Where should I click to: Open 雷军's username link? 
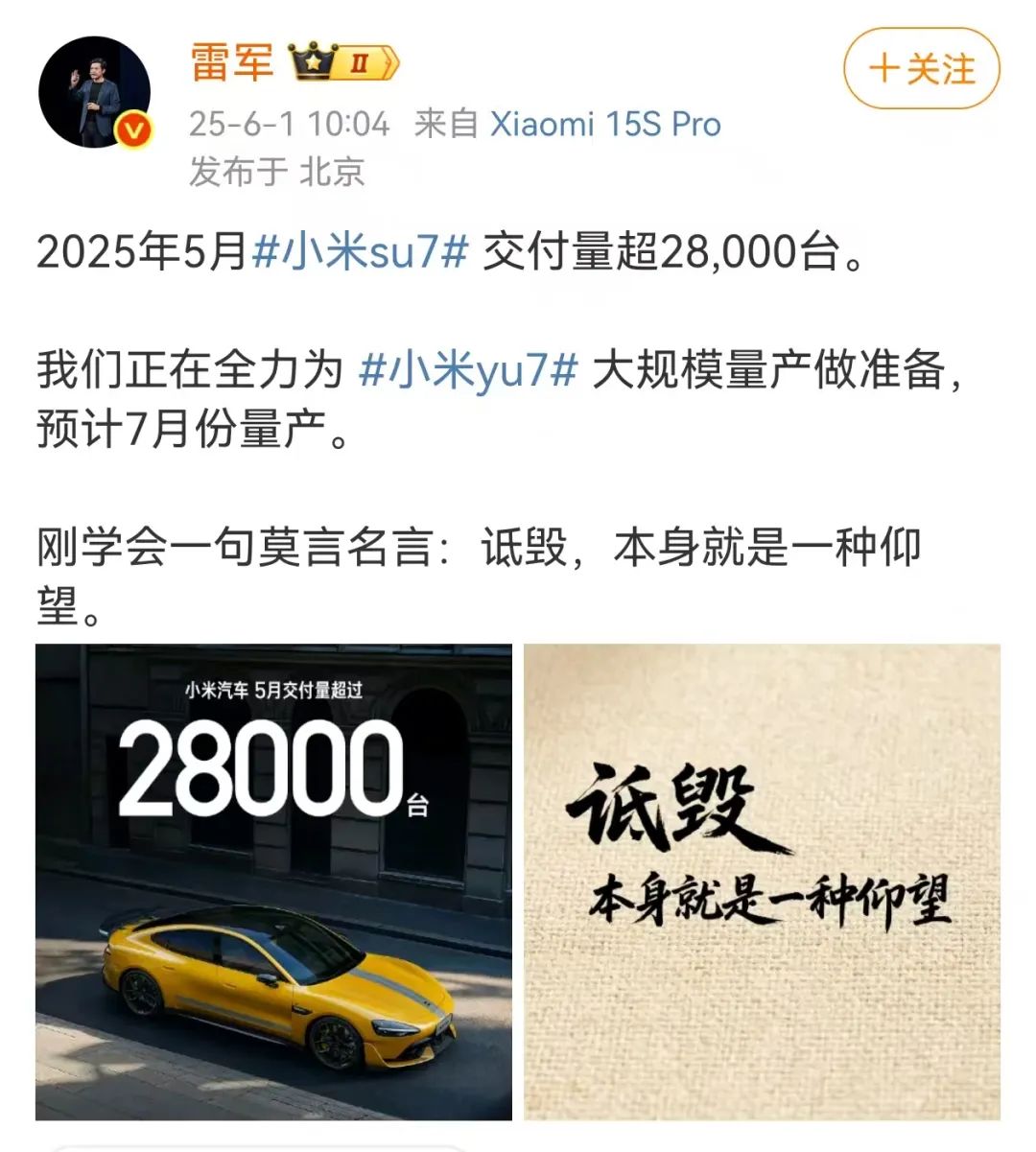tap(231, 63)
